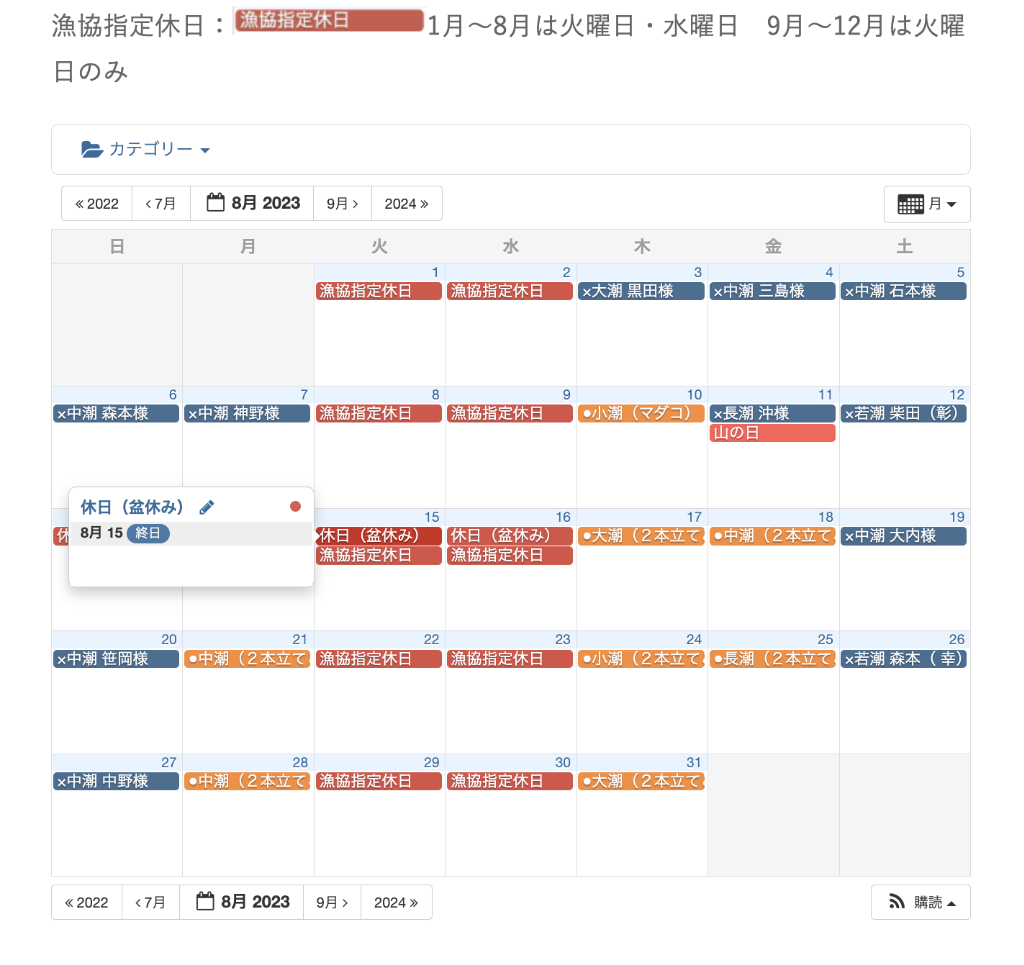Screen dimensions: 1024x965
Task: Open ×大潮 黒田様 event on the 3rd
Action: (x=641, y=291)
